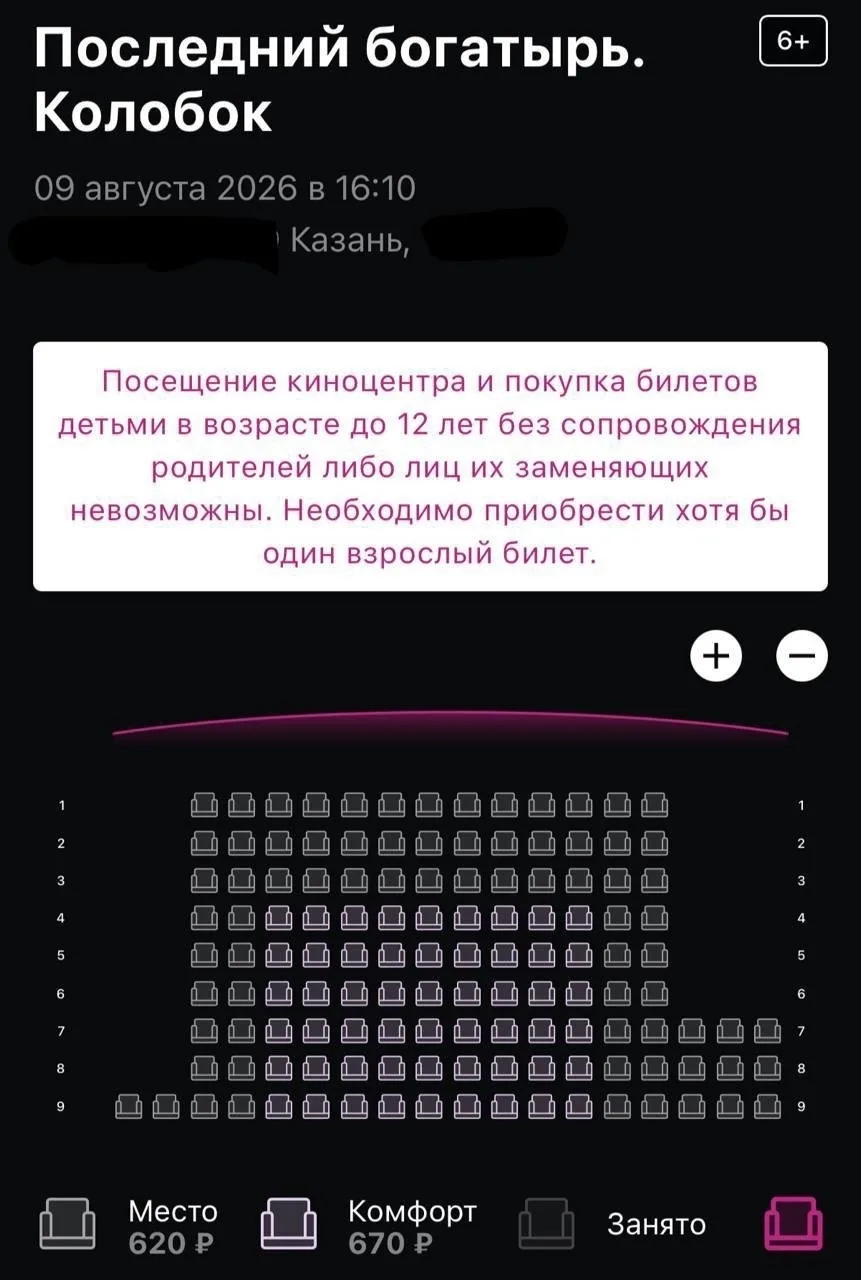
Task: Select the rightmost seat in row 9
Action: [x=767, y=1106]
